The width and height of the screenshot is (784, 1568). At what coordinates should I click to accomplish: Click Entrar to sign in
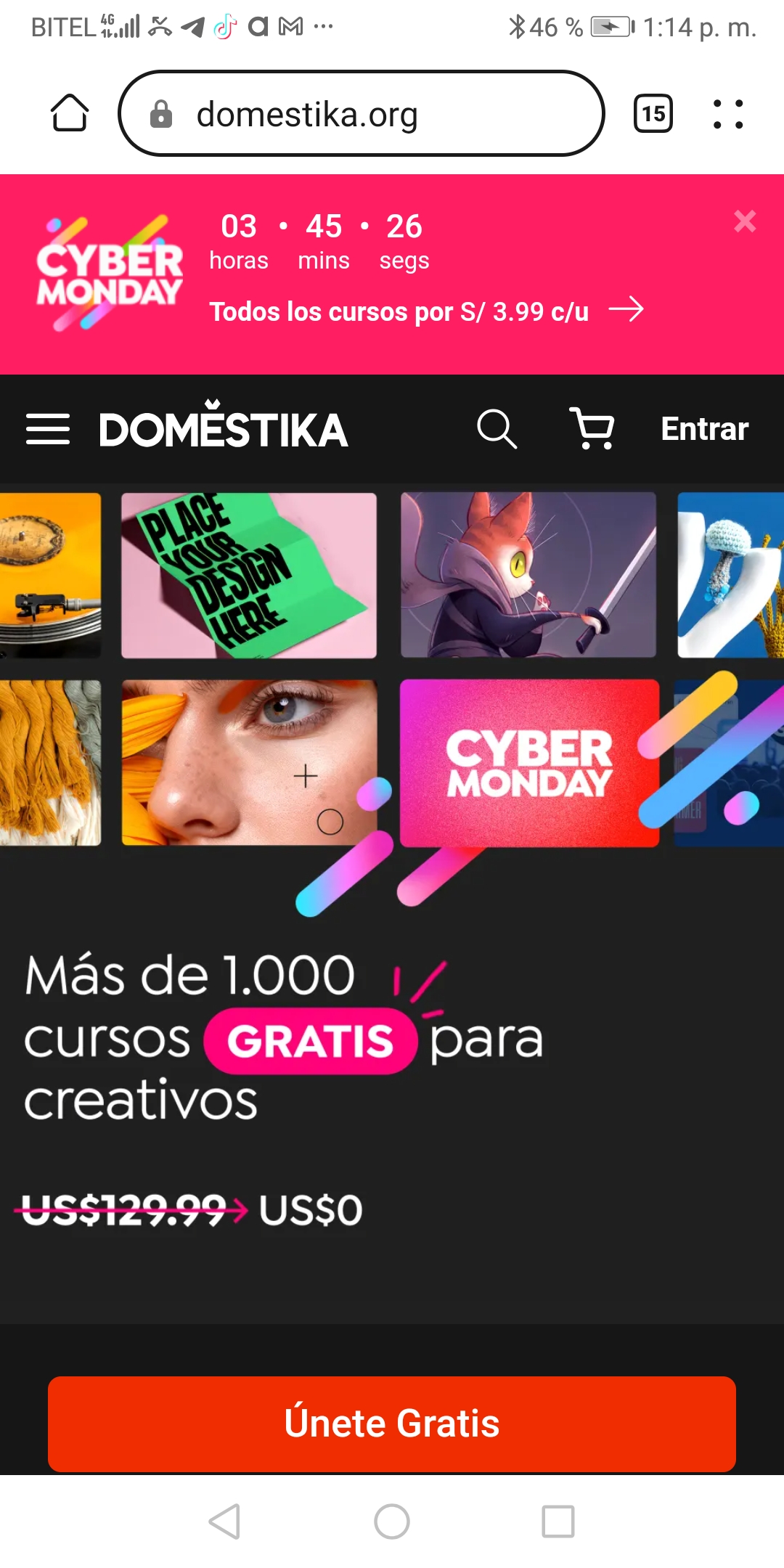point(704,429)
